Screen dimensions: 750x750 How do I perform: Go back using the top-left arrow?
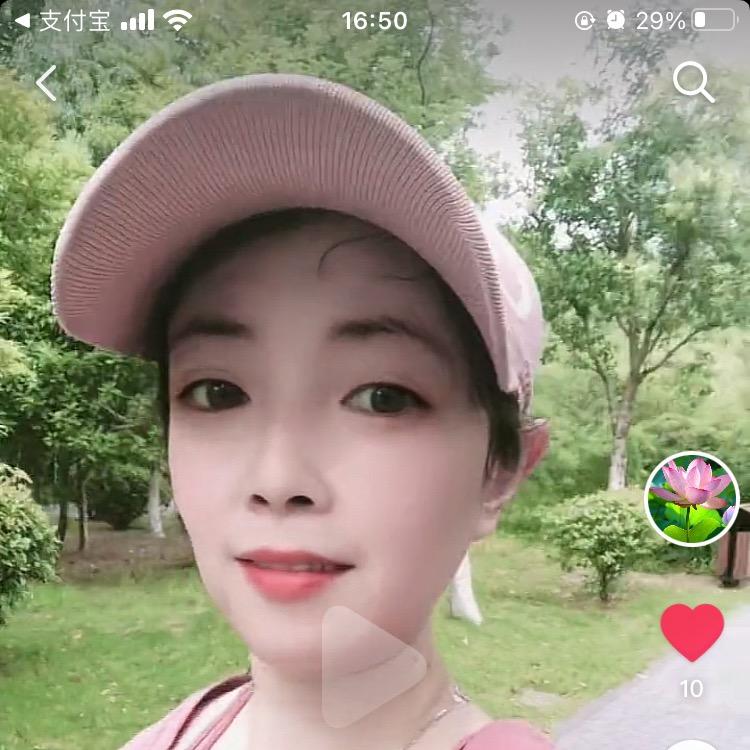46,83
